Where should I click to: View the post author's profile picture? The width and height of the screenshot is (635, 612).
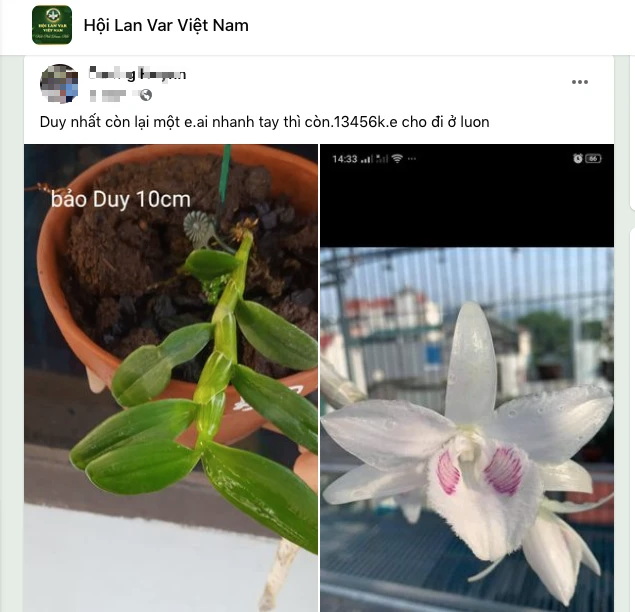click(59, 83)
